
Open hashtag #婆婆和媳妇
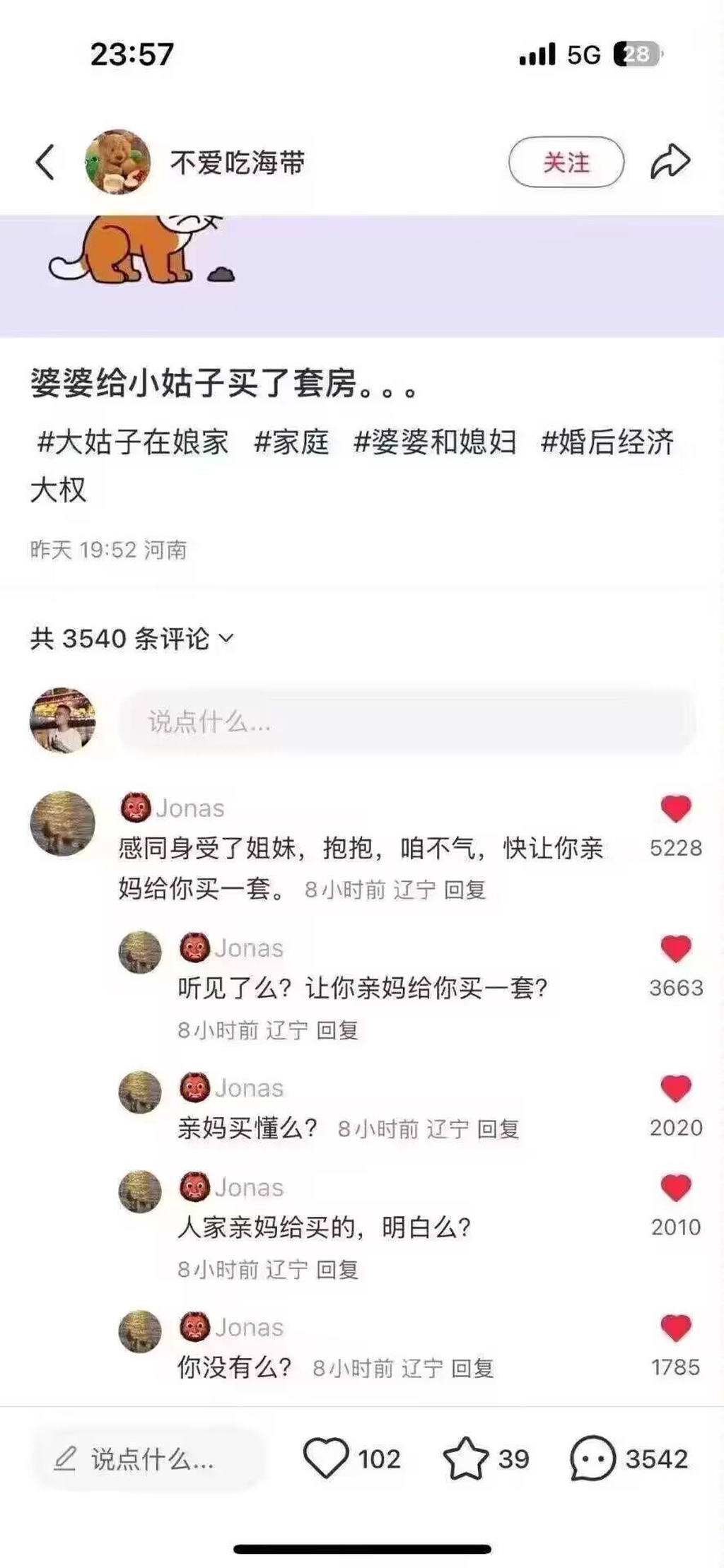pos(435,442)
